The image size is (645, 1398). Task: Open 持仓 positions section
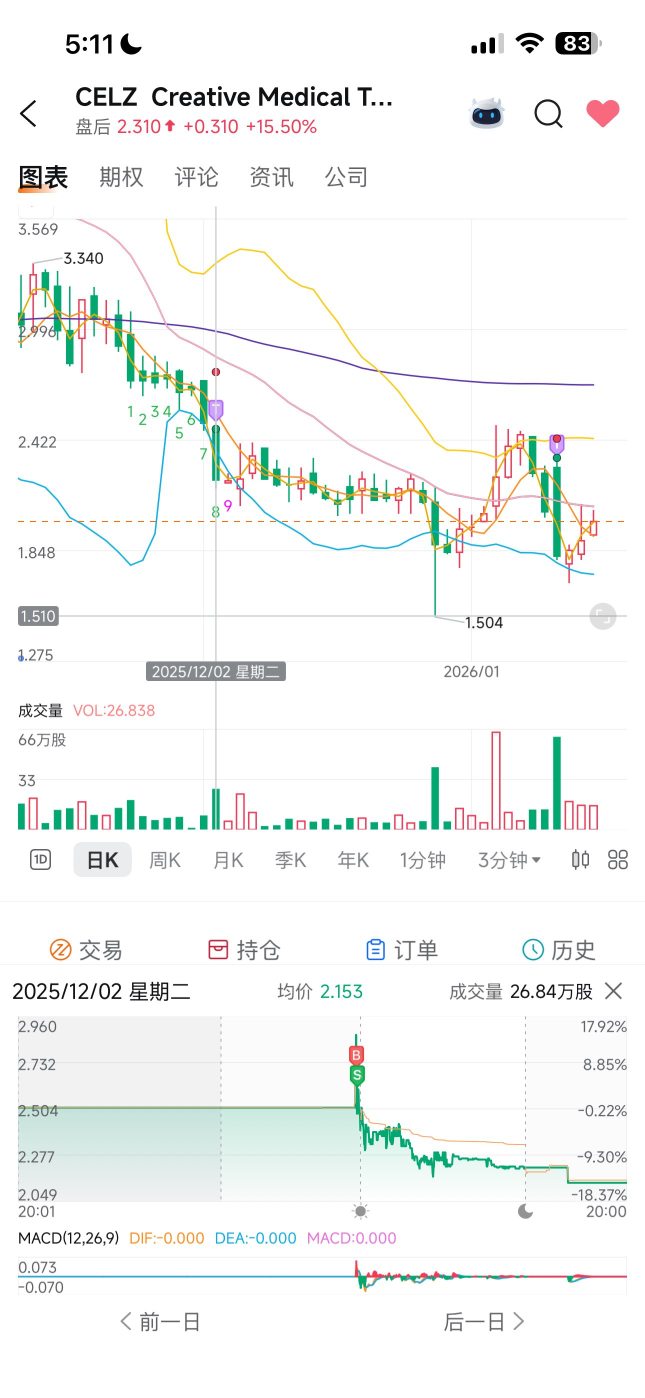243,950
